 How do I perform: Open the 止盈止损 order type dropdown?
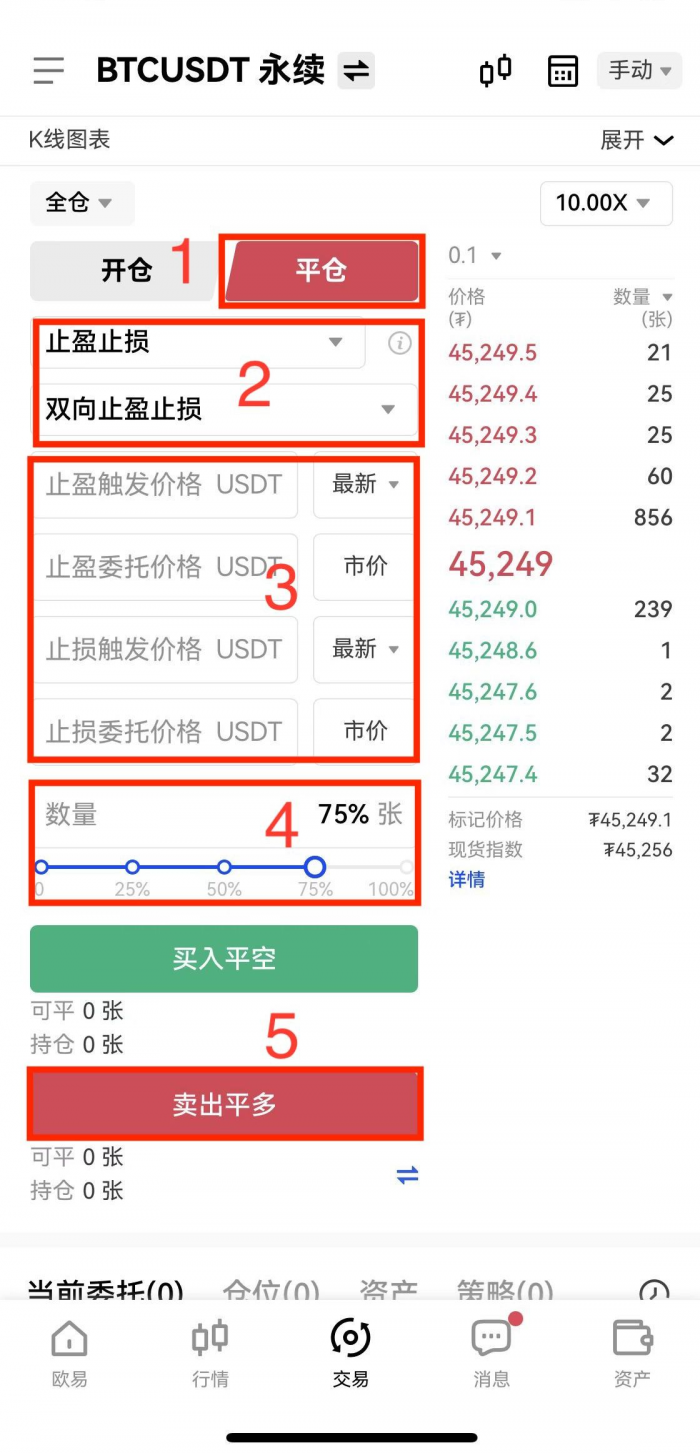195,343
